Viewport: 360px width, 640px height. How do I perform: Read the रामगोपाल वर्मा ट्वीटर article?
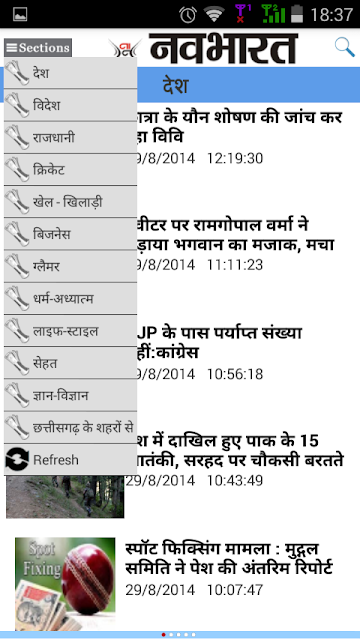pos(236,235)
